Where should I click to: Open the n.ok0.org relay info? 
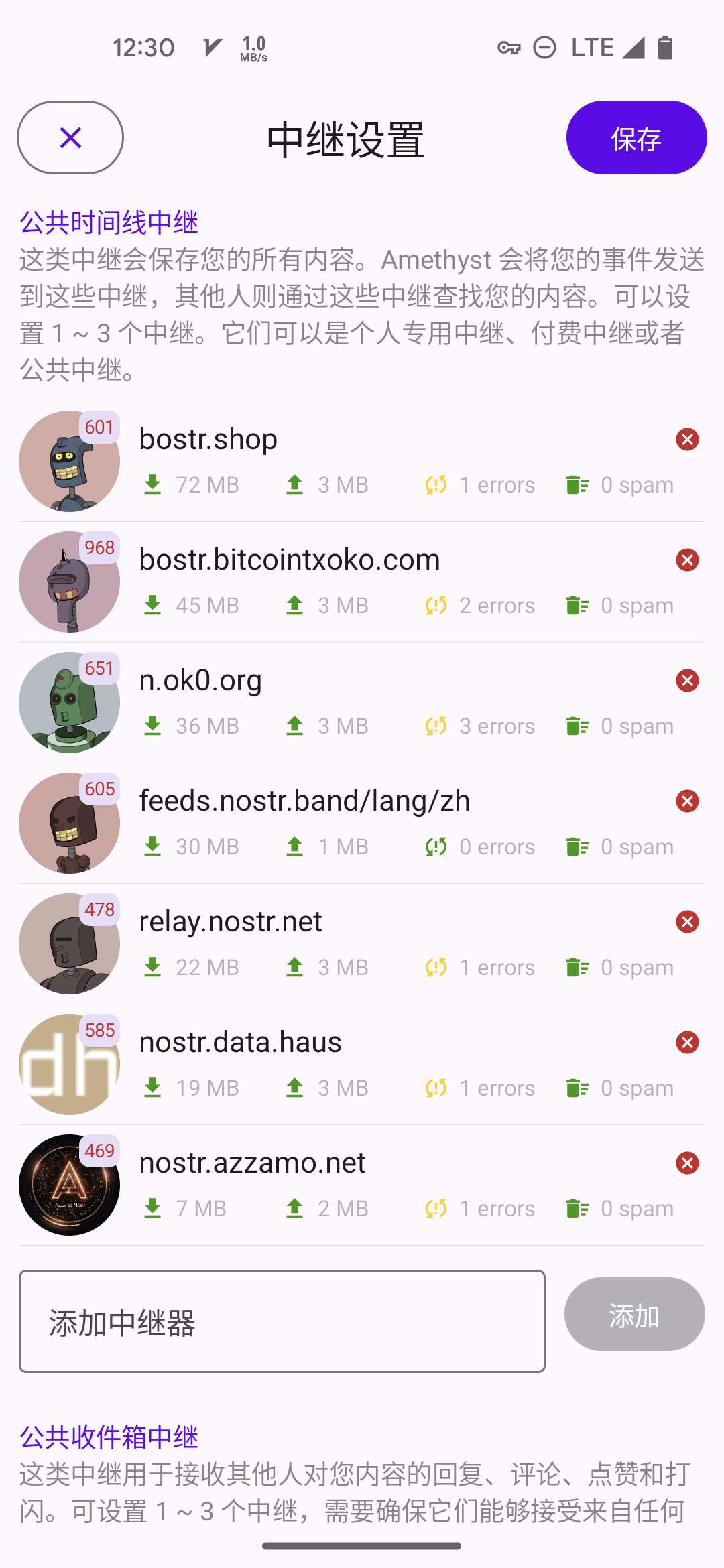coord(200,681)
